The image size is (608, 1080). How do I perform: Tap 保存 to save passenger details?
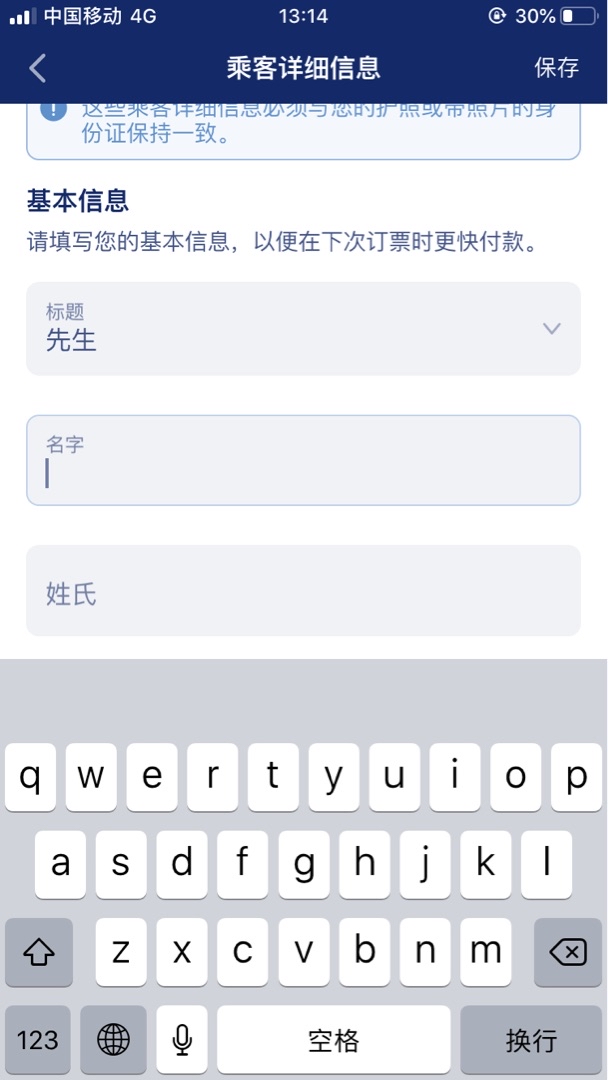tap(556, 68)
